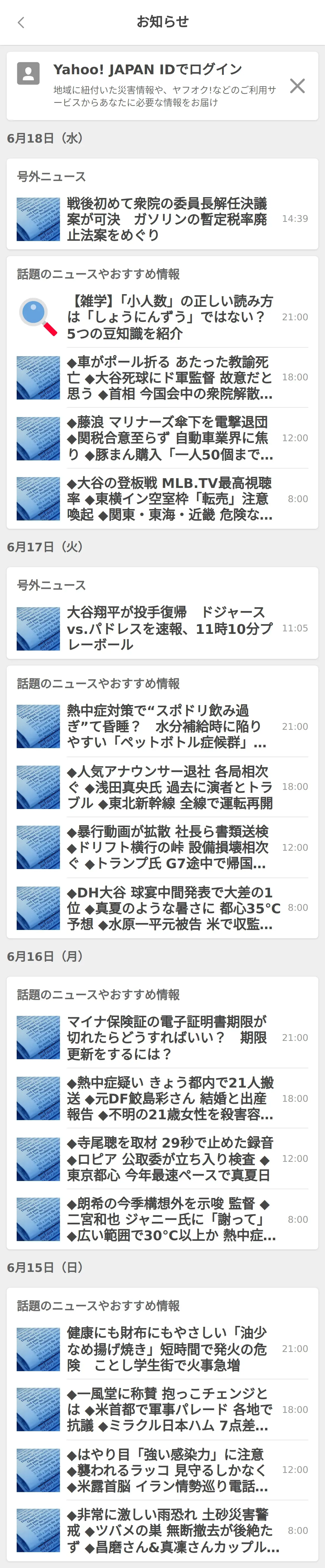Open the DH大谷 球宴中間発表 digest

(x=170, y=908)
